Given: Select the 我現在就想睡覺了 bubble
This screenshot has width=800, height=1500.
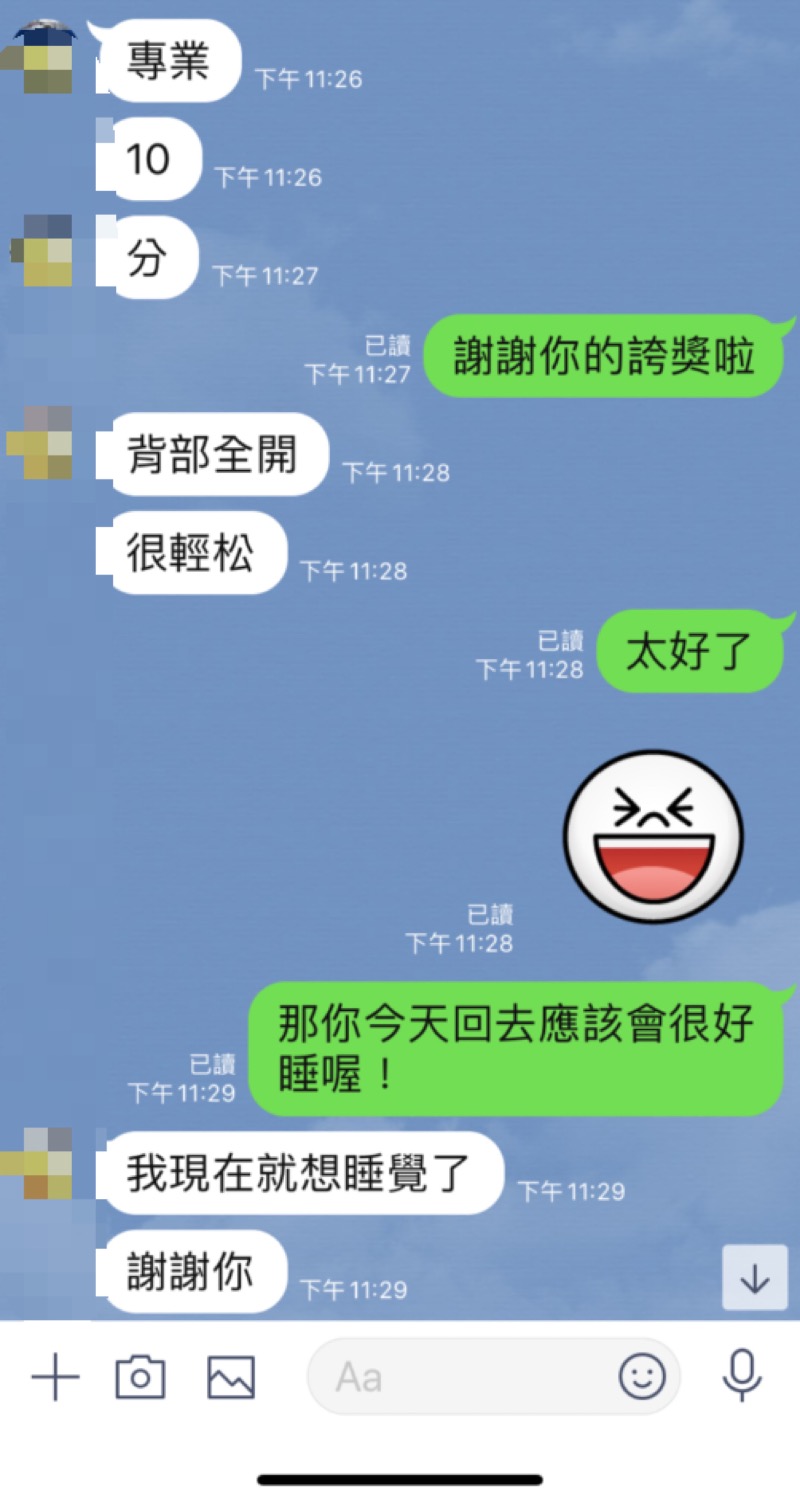Looking at the screenshot, I should point(300,1176).
